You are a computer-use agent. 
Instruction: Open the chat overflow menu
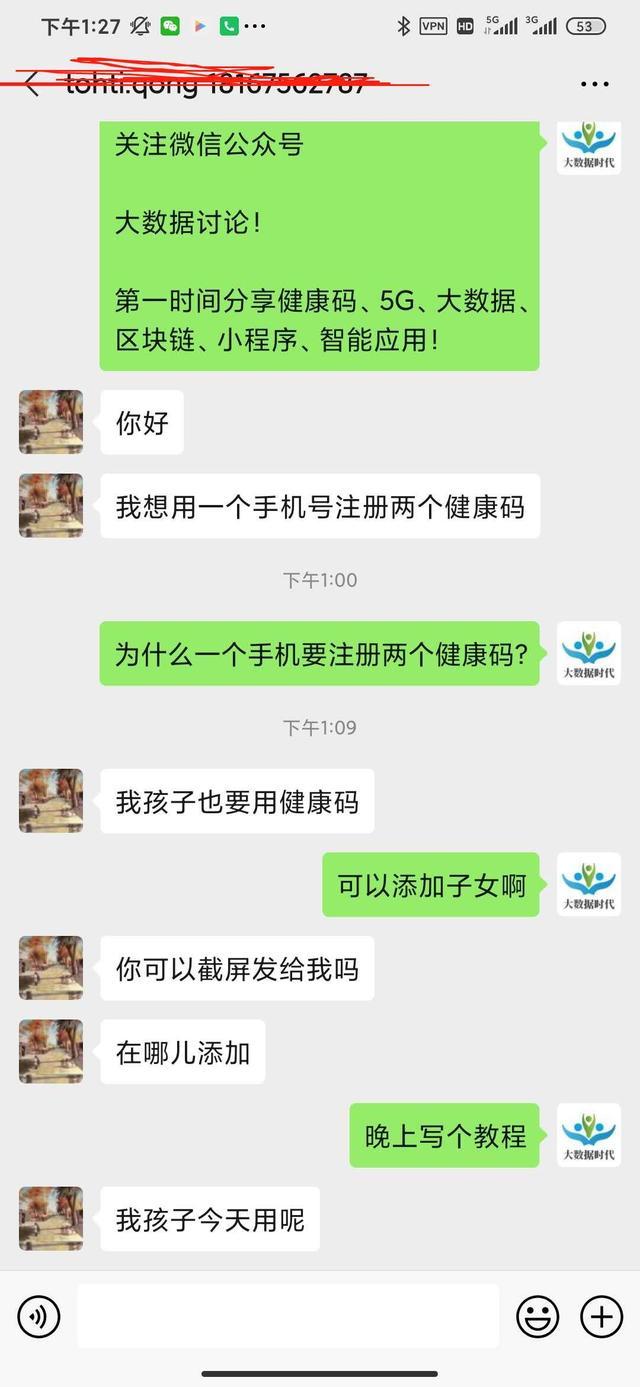(595, 84)
